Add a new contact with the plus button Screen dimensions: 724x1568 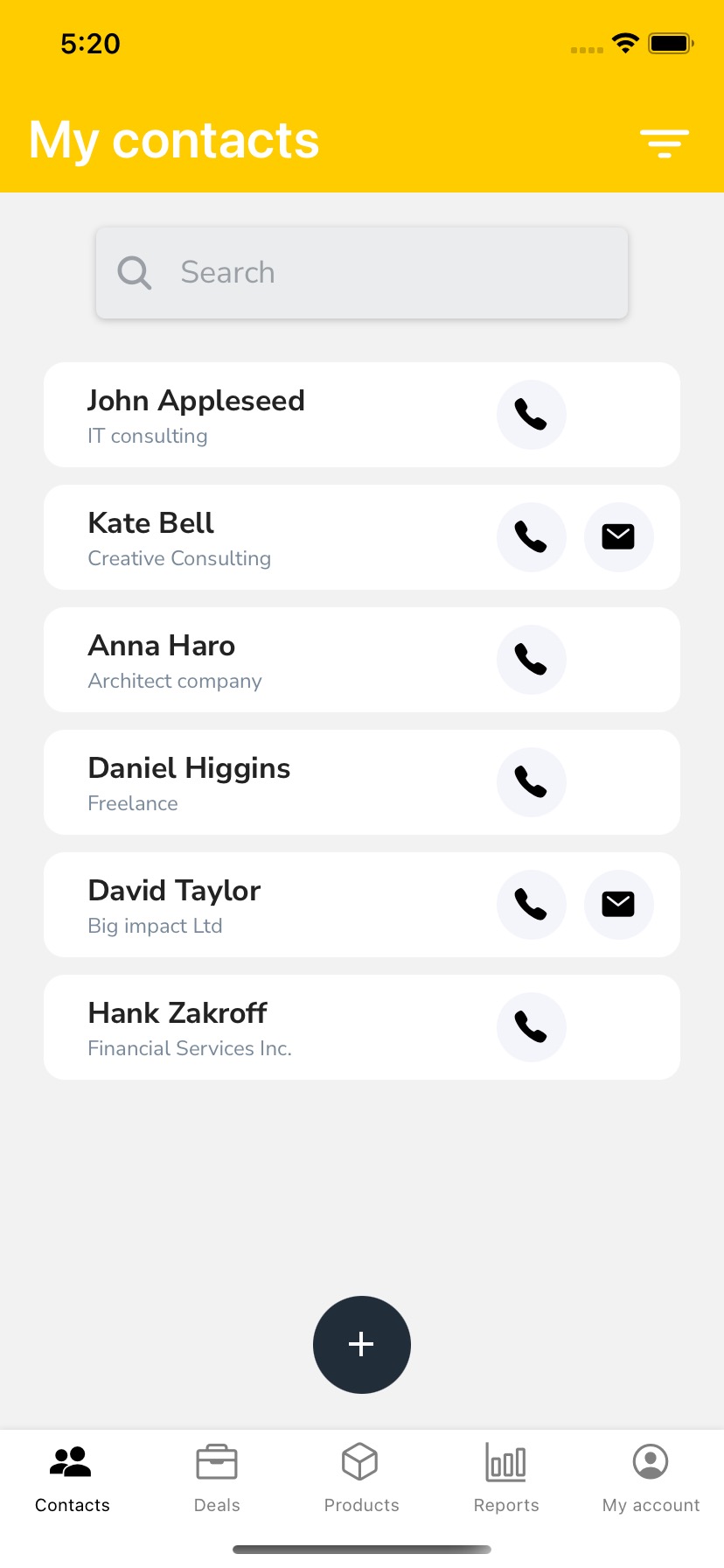tap(361, 1344)
